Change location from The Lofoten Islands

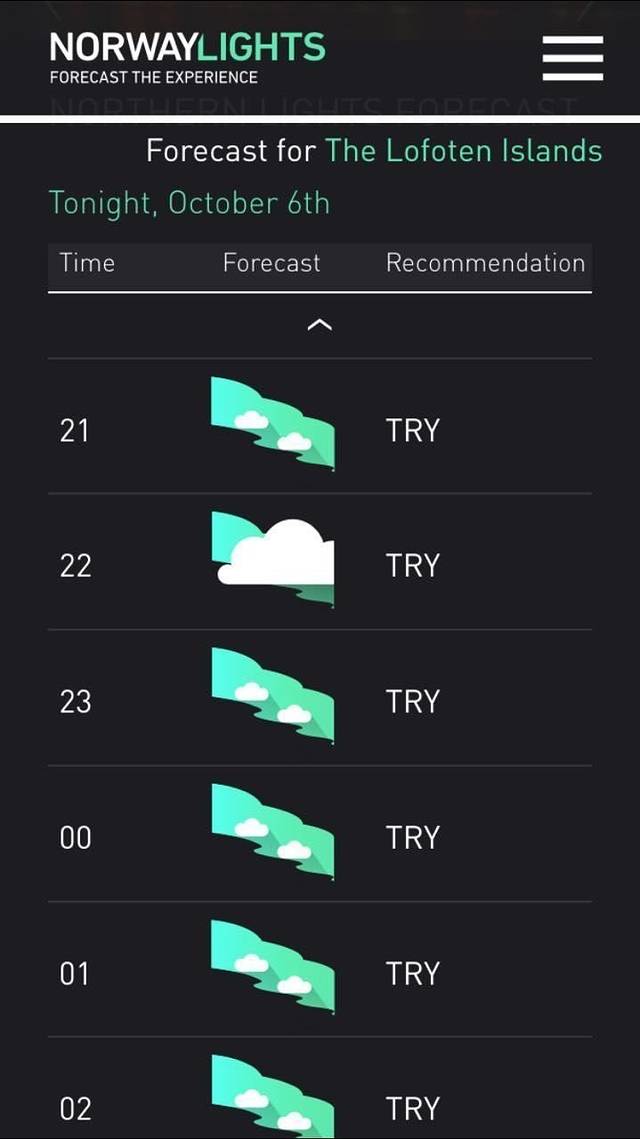tap(464, 151)
